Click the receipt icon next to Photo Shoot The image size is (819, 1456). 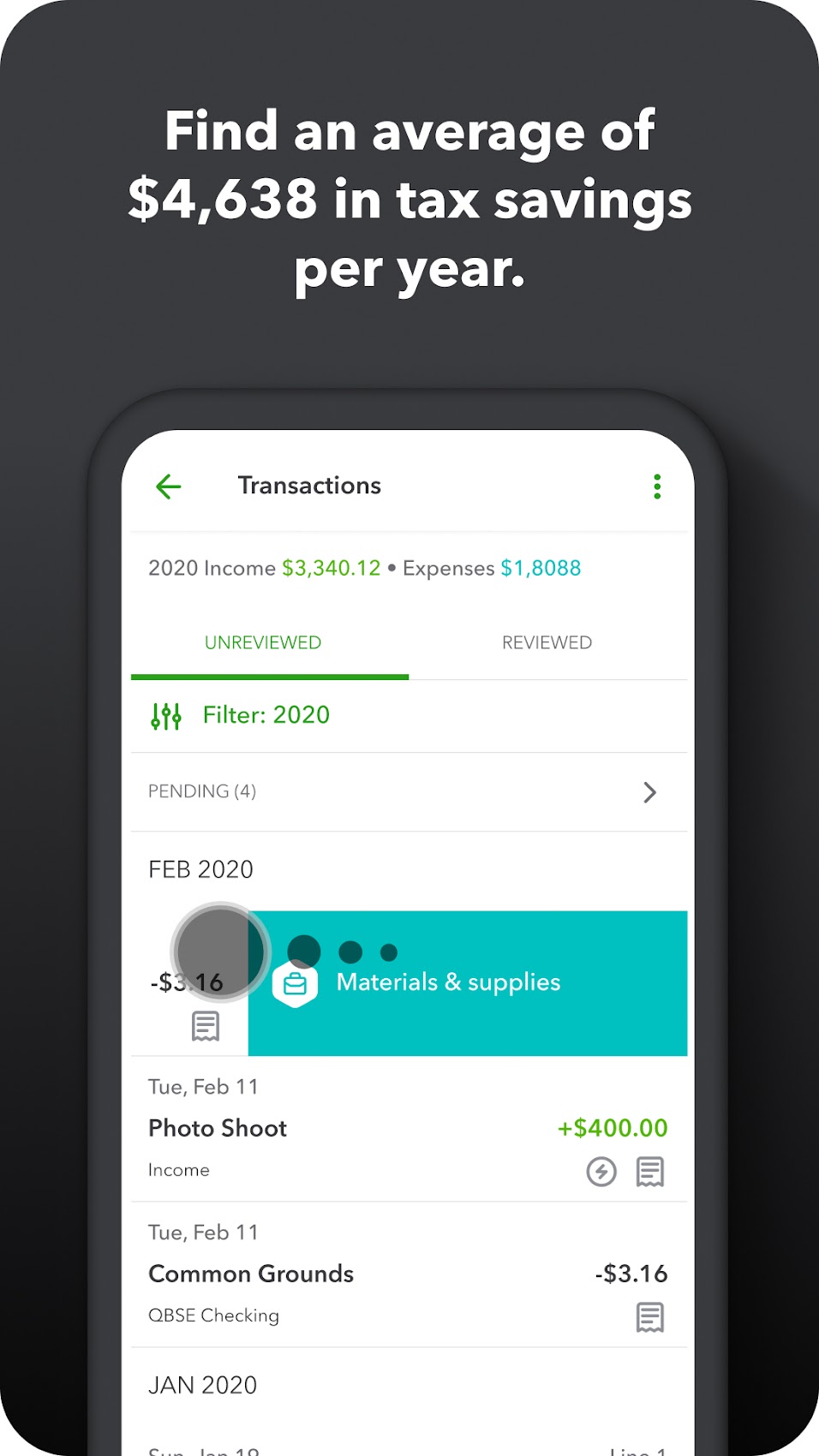[x=650, y=1172]
